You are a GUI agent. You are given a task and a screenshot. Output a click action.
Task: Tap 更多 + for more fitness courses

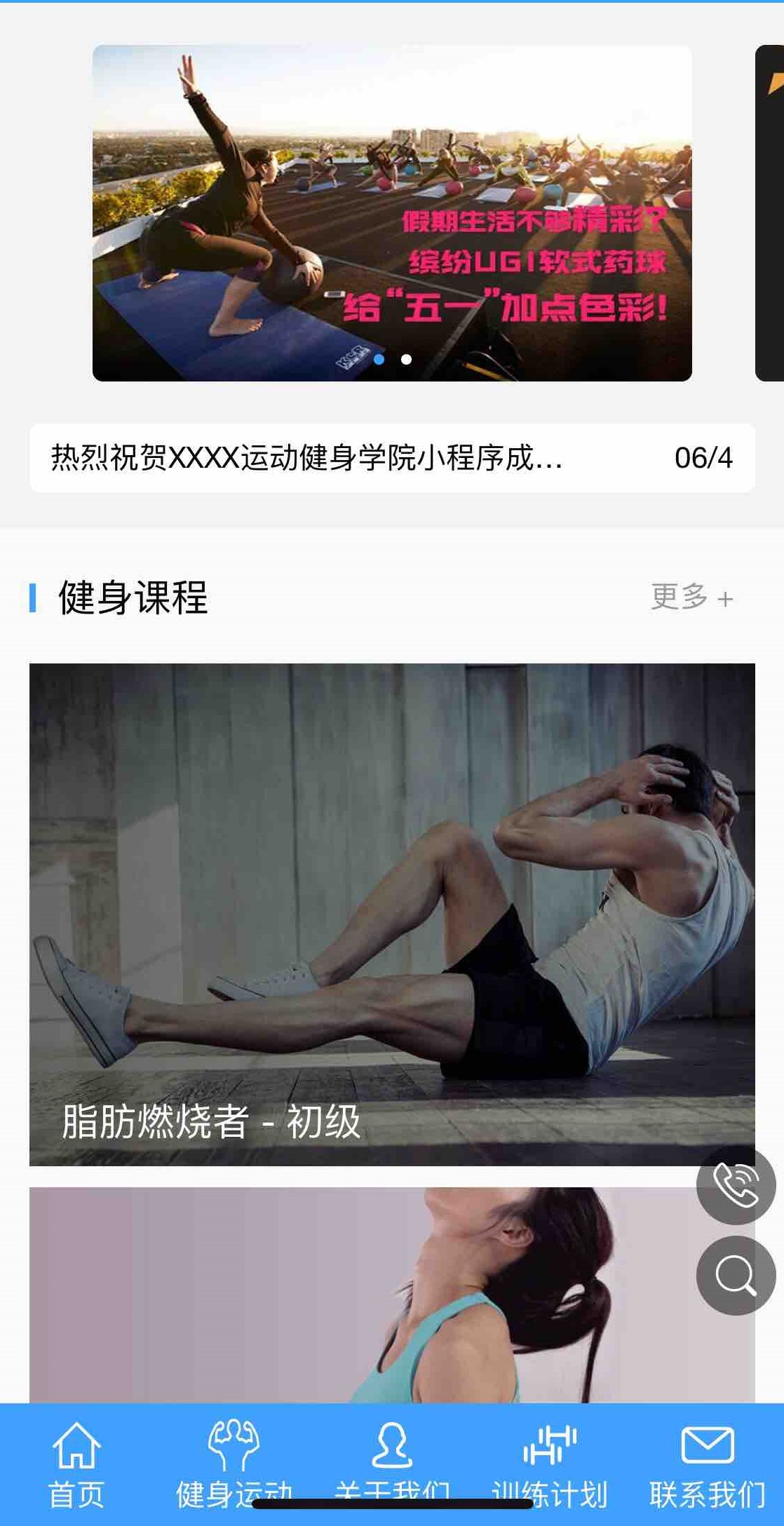coord(691,597)
